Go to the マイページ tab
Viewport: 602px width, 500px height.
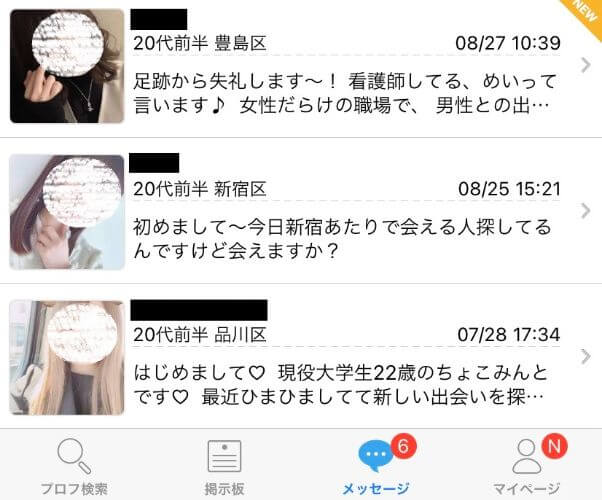[x=527, y=466]
